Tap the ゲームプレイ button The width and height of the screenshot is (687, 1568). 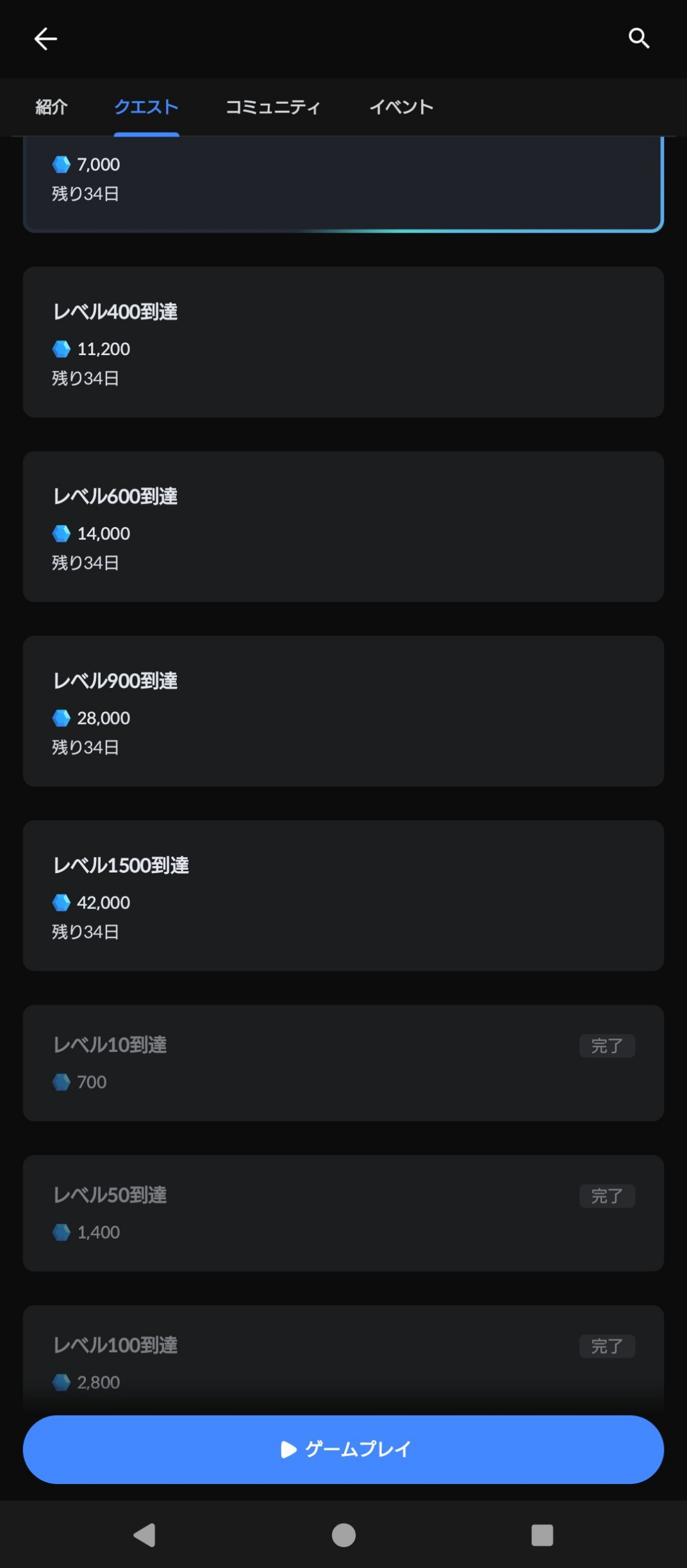343,1449
